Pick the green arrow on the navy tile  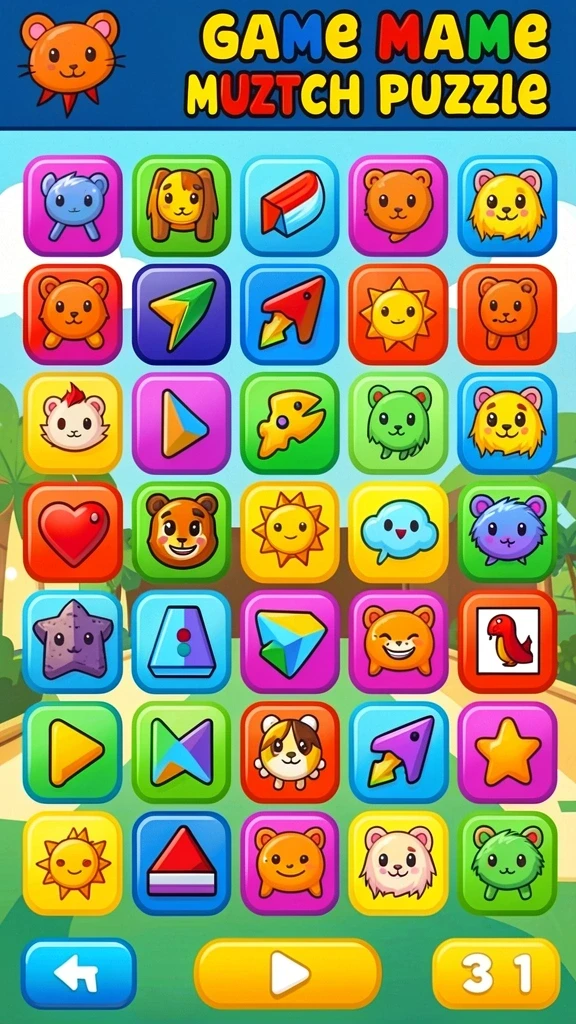182,314
